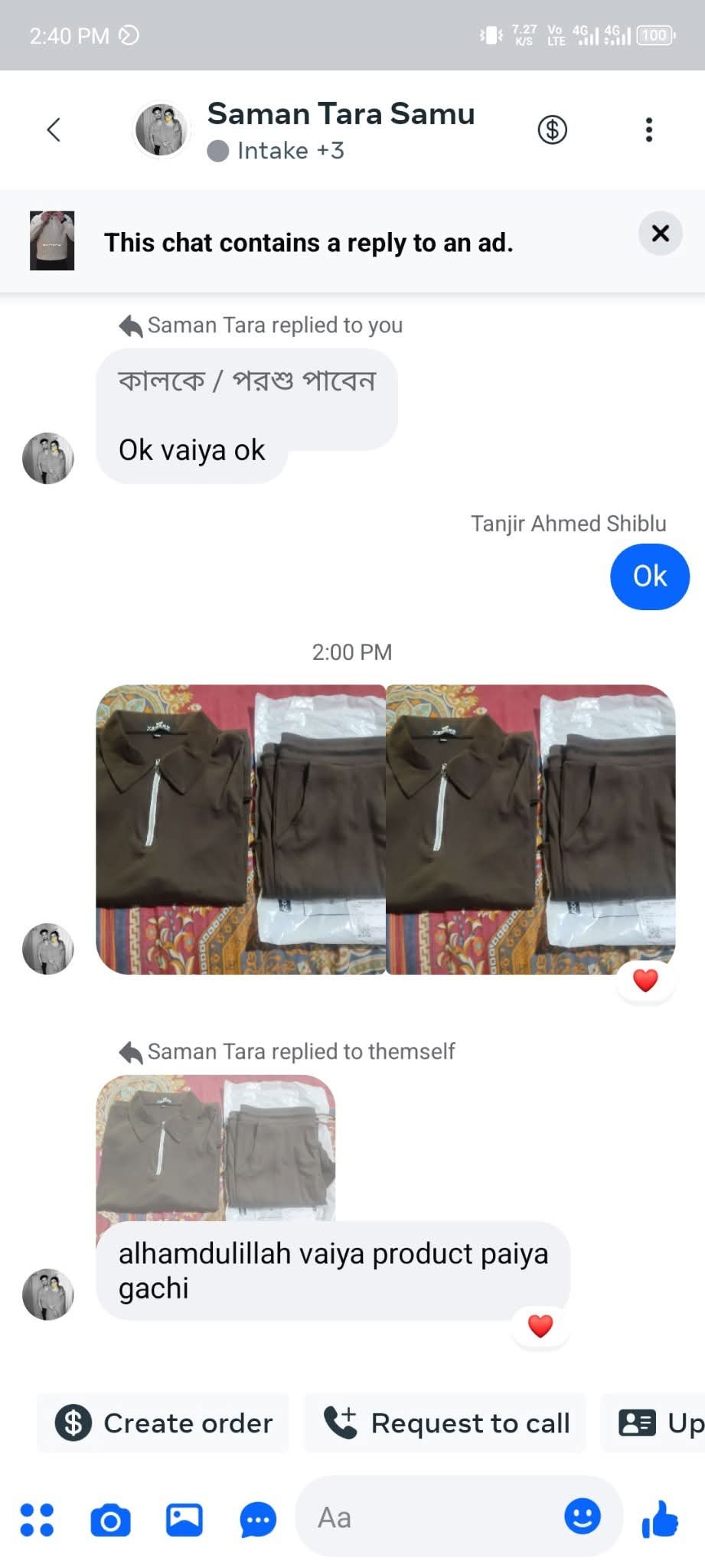Open Saman Tara Samu's profile header

pos(340,129)
